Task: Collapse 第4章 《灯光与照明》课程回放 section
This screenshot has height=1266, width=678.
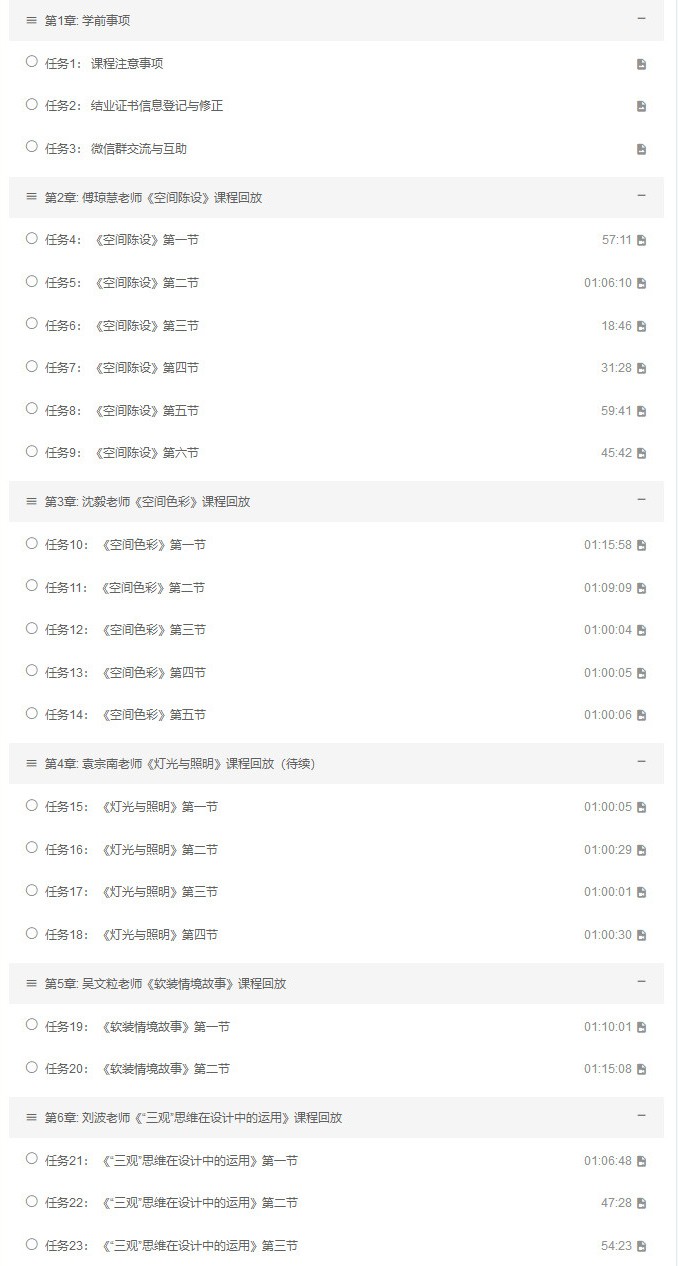Action: [641, 762]
